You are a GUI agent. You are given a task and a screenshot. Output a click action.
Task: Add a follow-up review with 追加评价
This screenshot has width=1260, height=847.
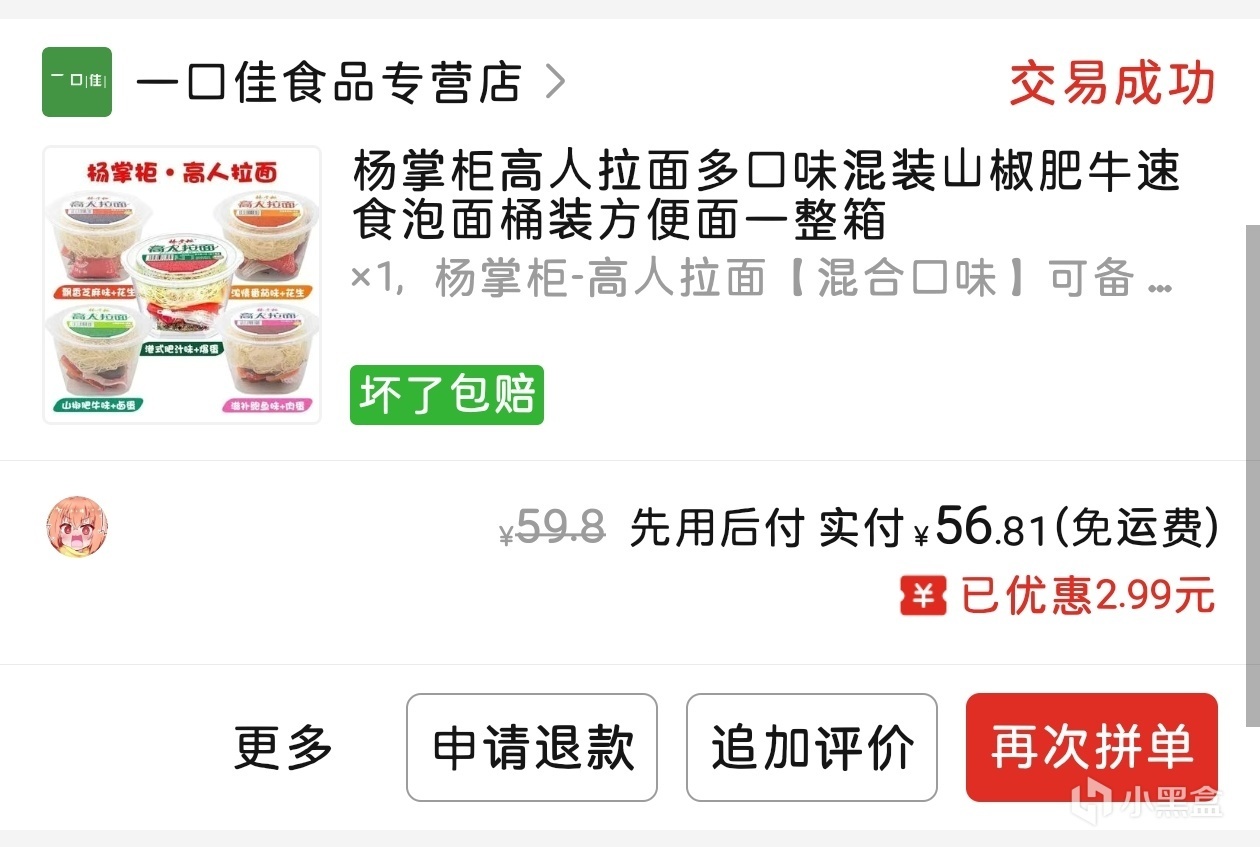[x=811, y=747]
